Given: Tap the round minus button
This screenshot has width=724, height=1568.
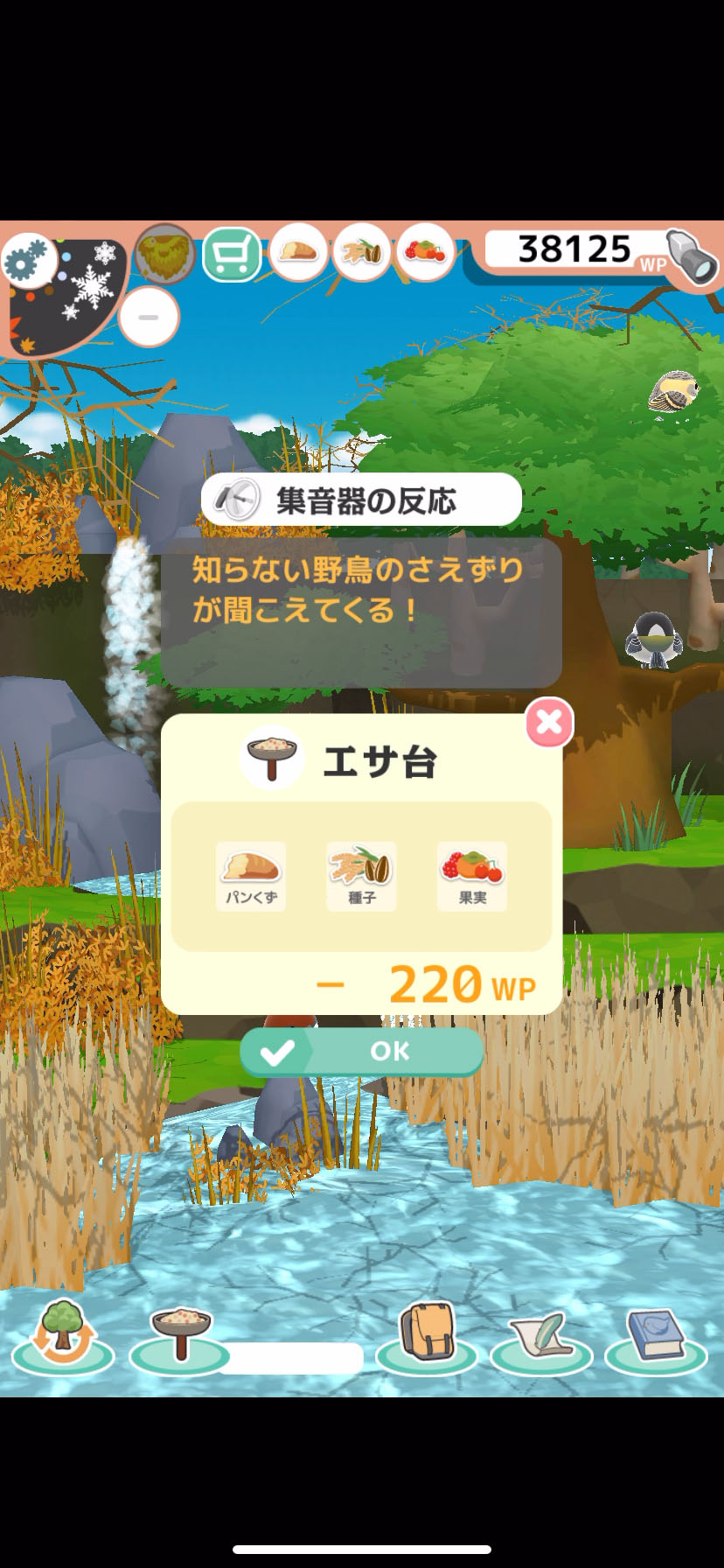Looking at the screenshot, I should 149,317.
